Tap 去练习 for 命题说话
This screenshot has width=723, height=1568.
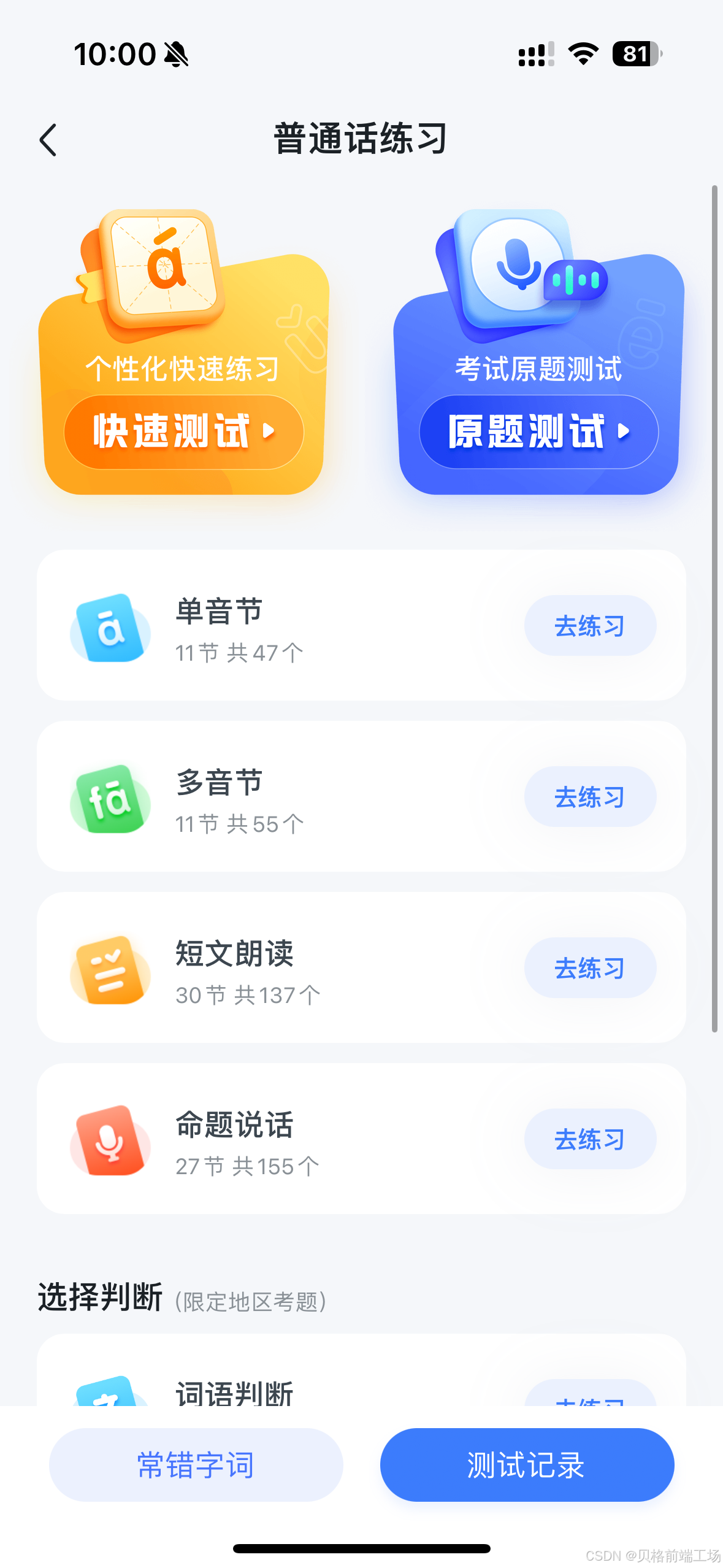point(589,1139)
